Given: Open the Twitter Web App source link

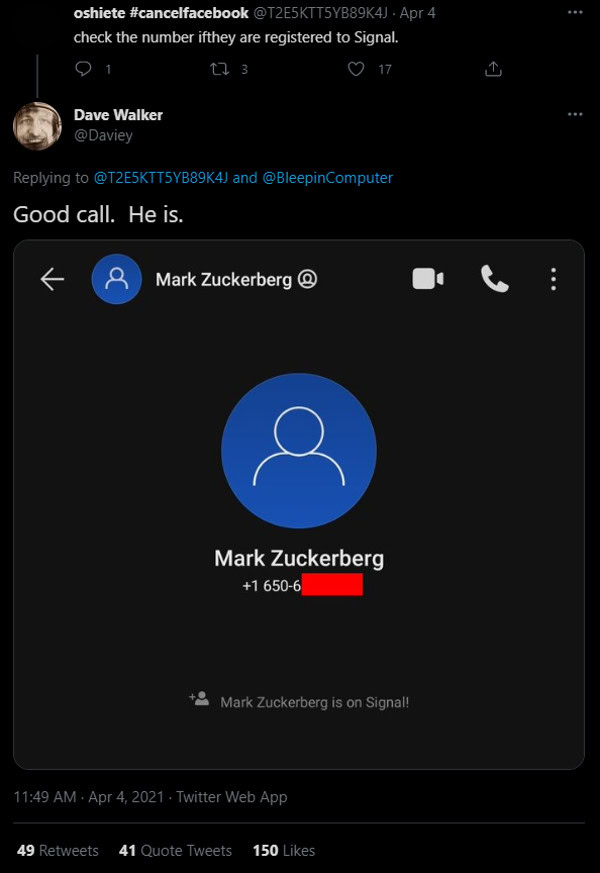Looking at the screenshot, I should pyautogui.click(x=232, y=797).
